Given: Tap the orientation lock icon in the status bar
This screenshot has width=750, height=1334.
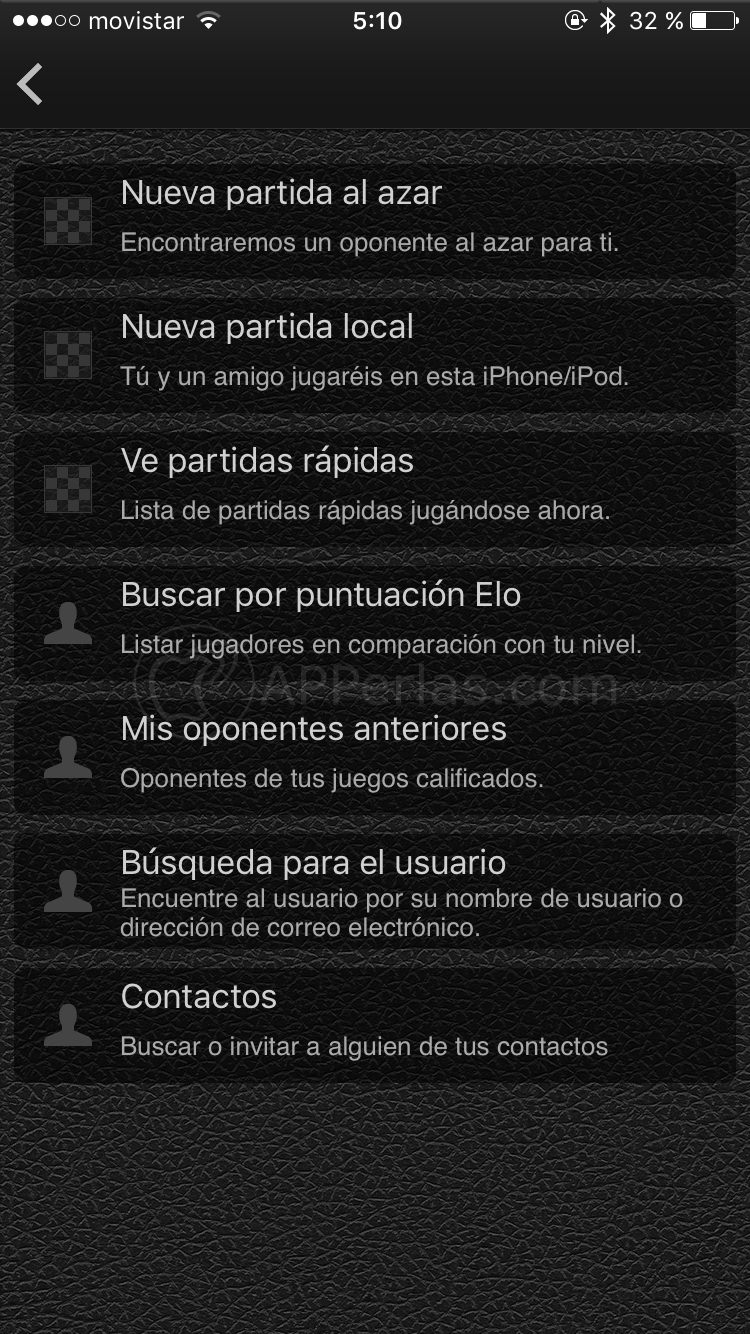Looking at the screenshot, I should 573,18.
